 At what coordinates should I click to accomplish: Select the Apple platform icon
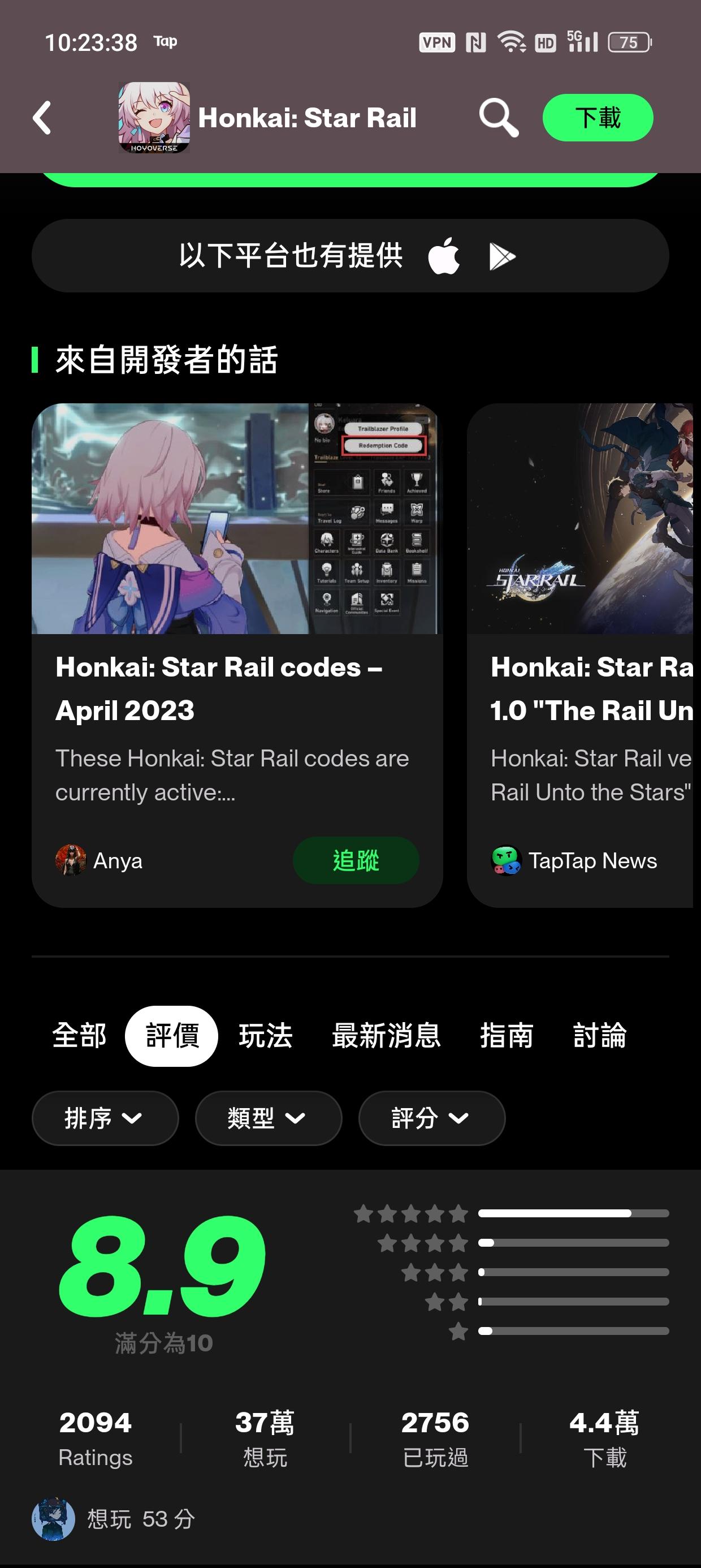[x=446, y=256]
